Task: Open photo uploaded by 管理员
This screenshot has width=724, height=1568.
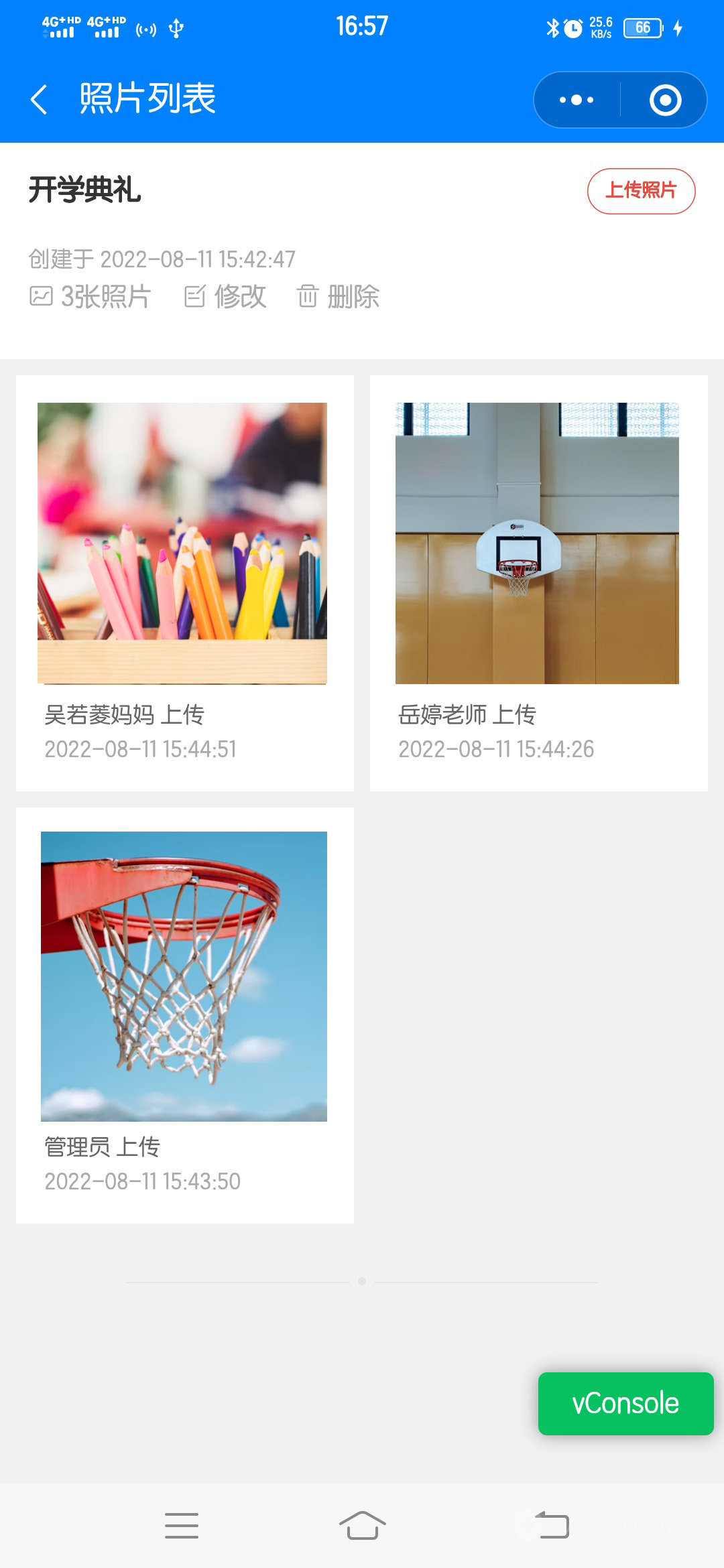Action: pos(184,976)
